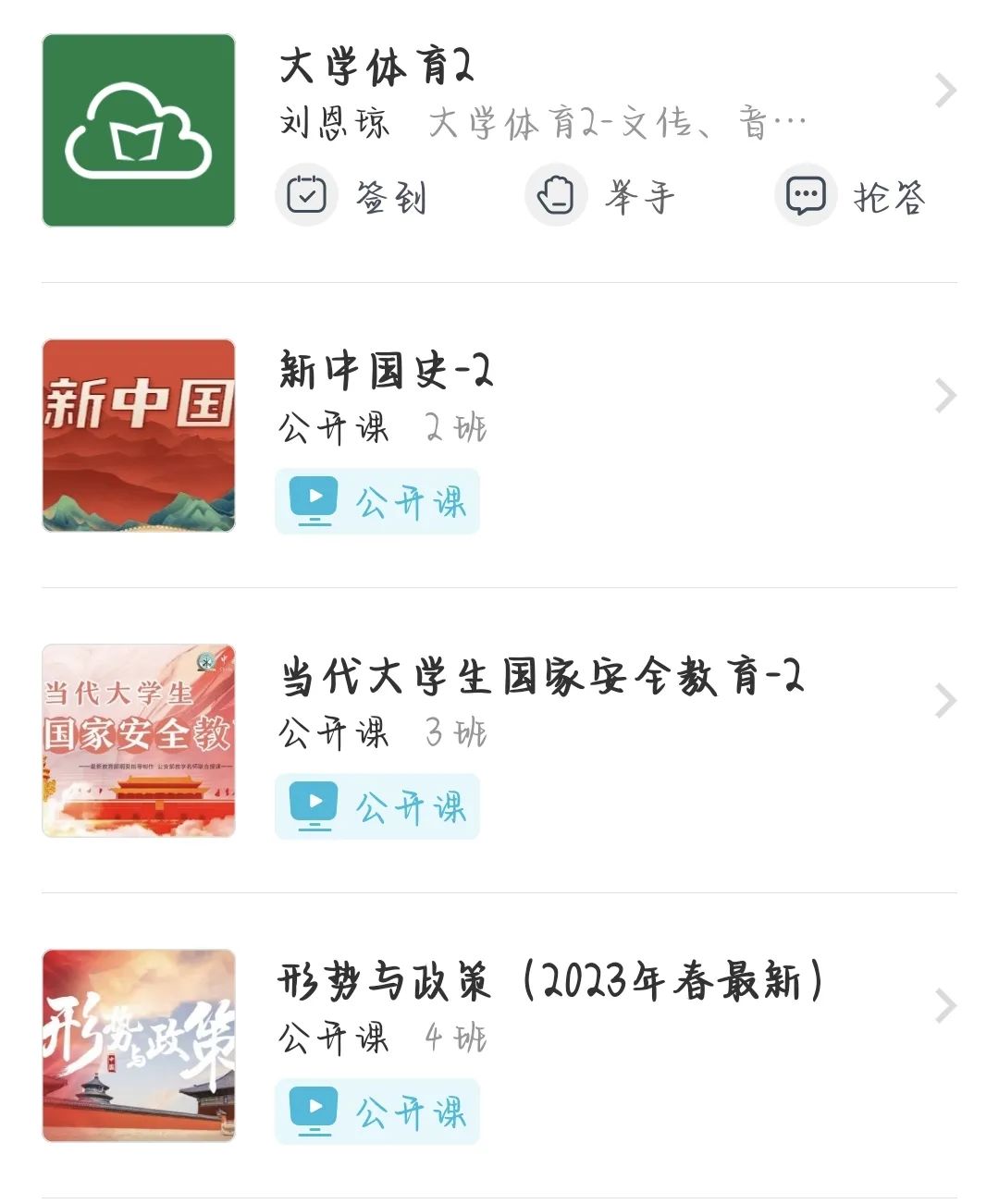This screenshot has height=1204, width=999.
Task: Tap 签到 to check in
Action: [x=353, y=196]
